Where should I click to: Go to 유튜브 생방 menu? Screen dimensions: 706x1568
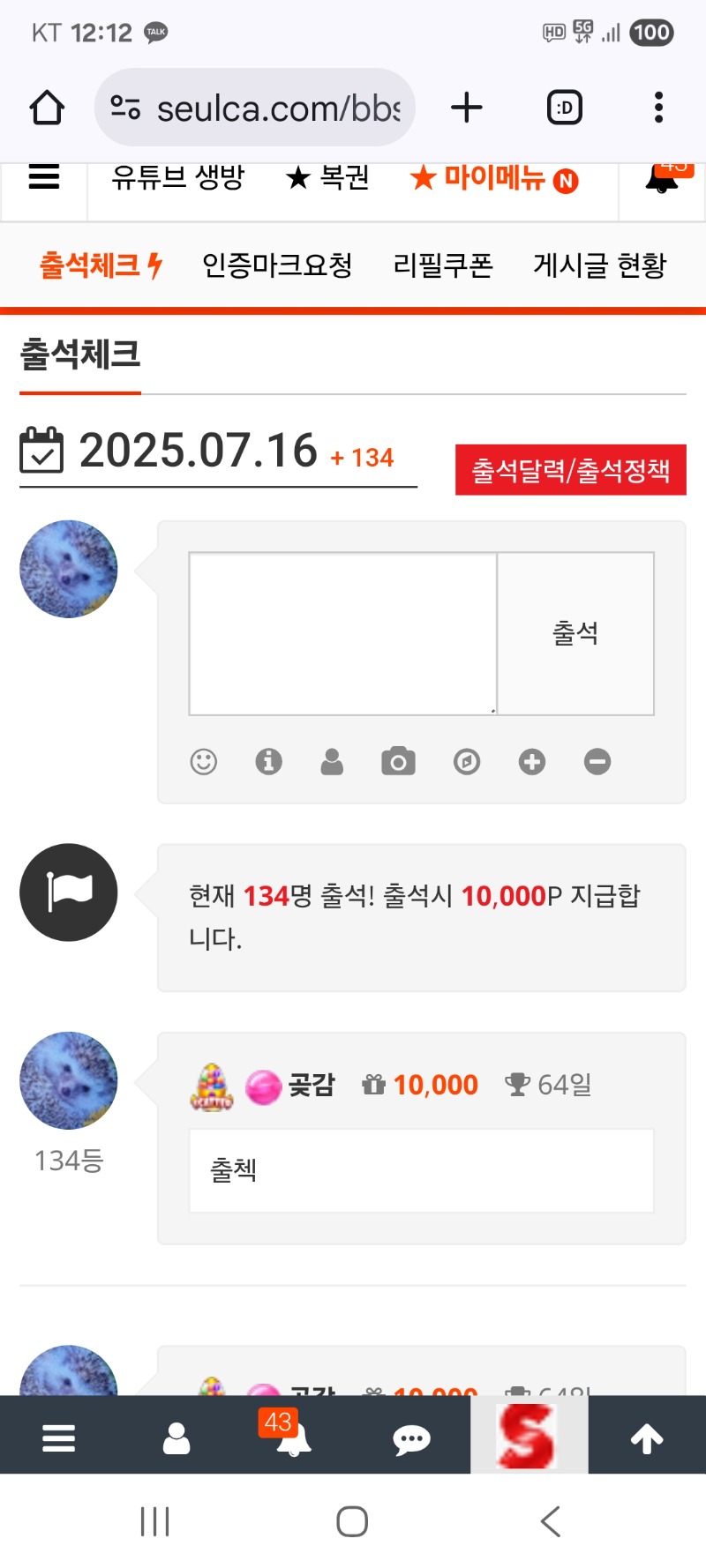[x=177, y=179]
